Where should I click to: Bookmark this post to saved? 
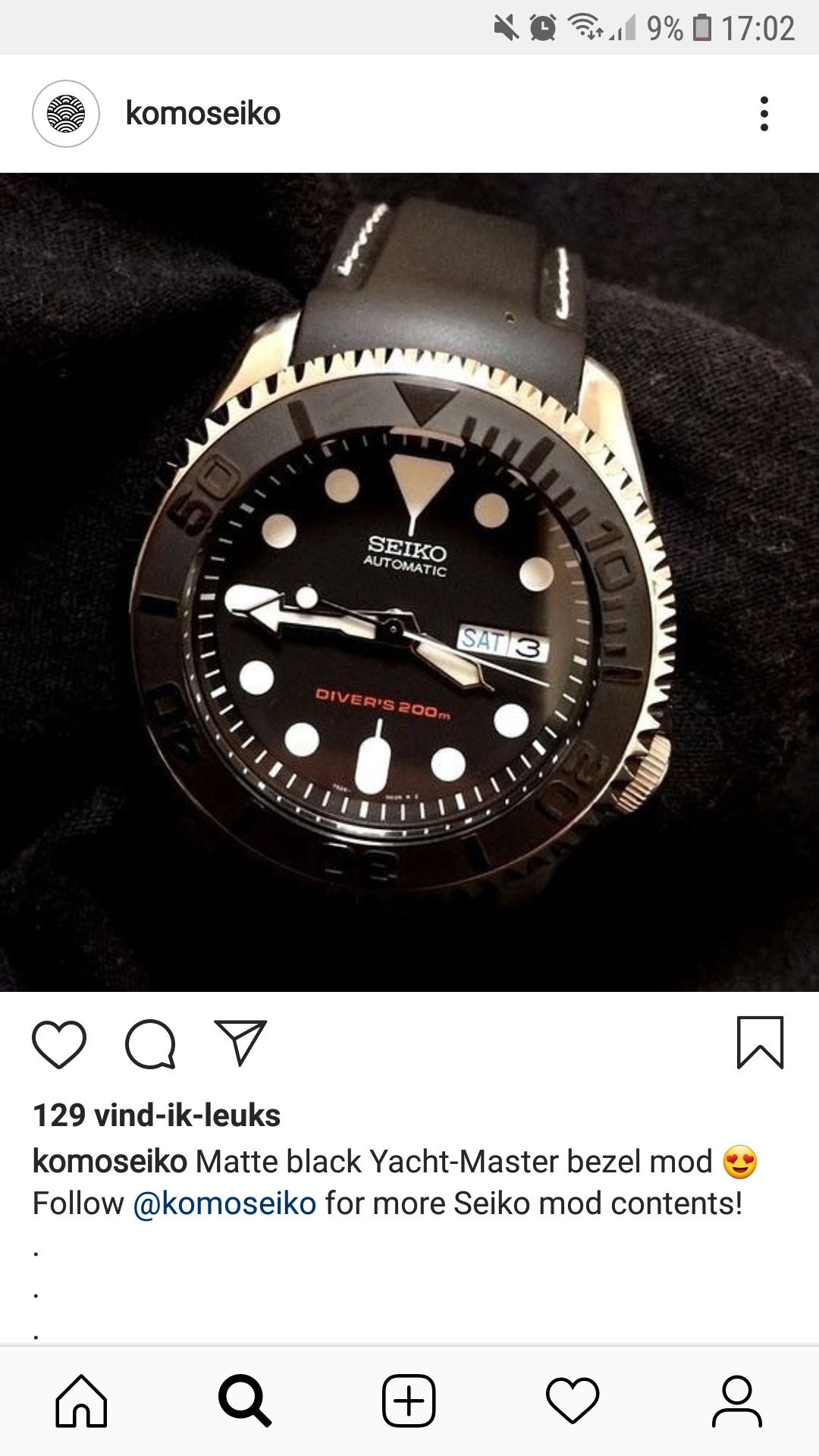pyautogui.click(x=760, y=1043)
